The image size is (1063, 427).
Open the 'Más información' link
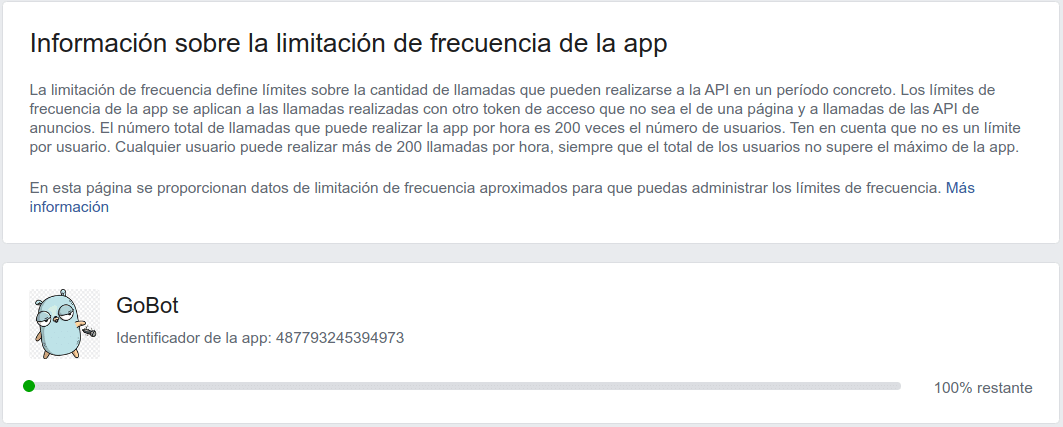pyautogui.click(x=69, y=208)
